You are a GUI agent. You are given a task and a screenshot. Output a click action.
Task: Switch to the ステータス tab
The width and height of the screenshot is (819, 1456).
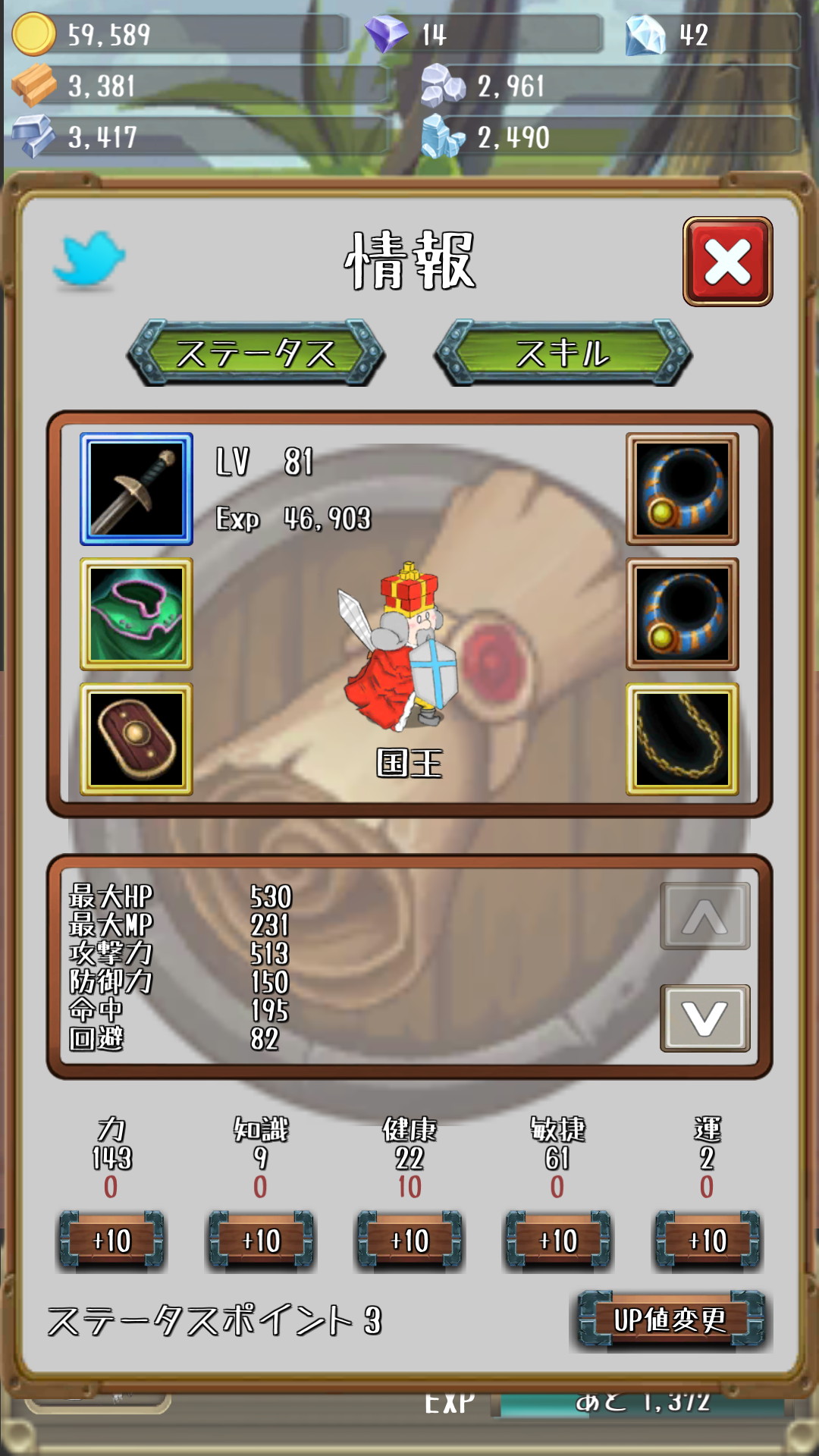point(256,353)
